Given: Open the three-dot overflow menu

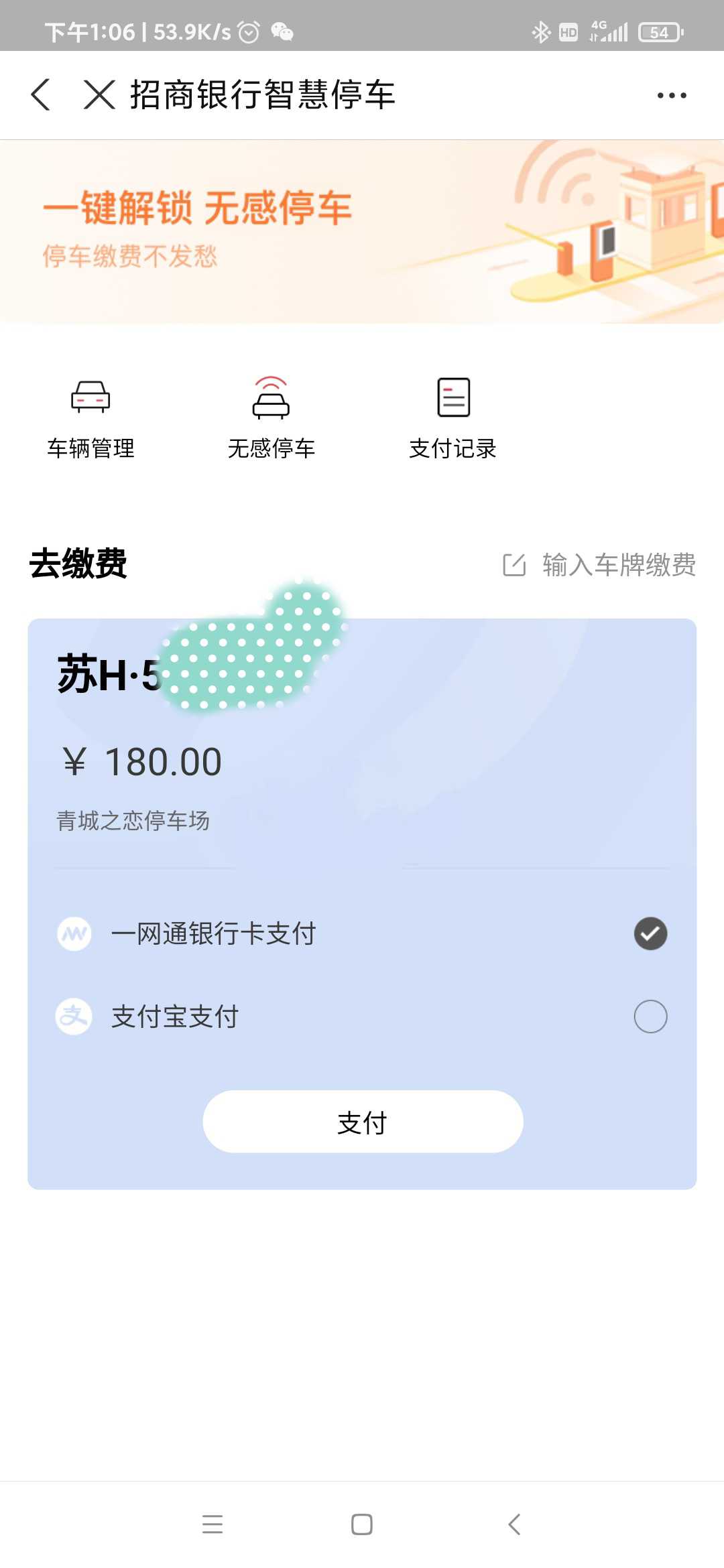Looking at the screenshot, I should pyautogui.click(x=672, y=95).
